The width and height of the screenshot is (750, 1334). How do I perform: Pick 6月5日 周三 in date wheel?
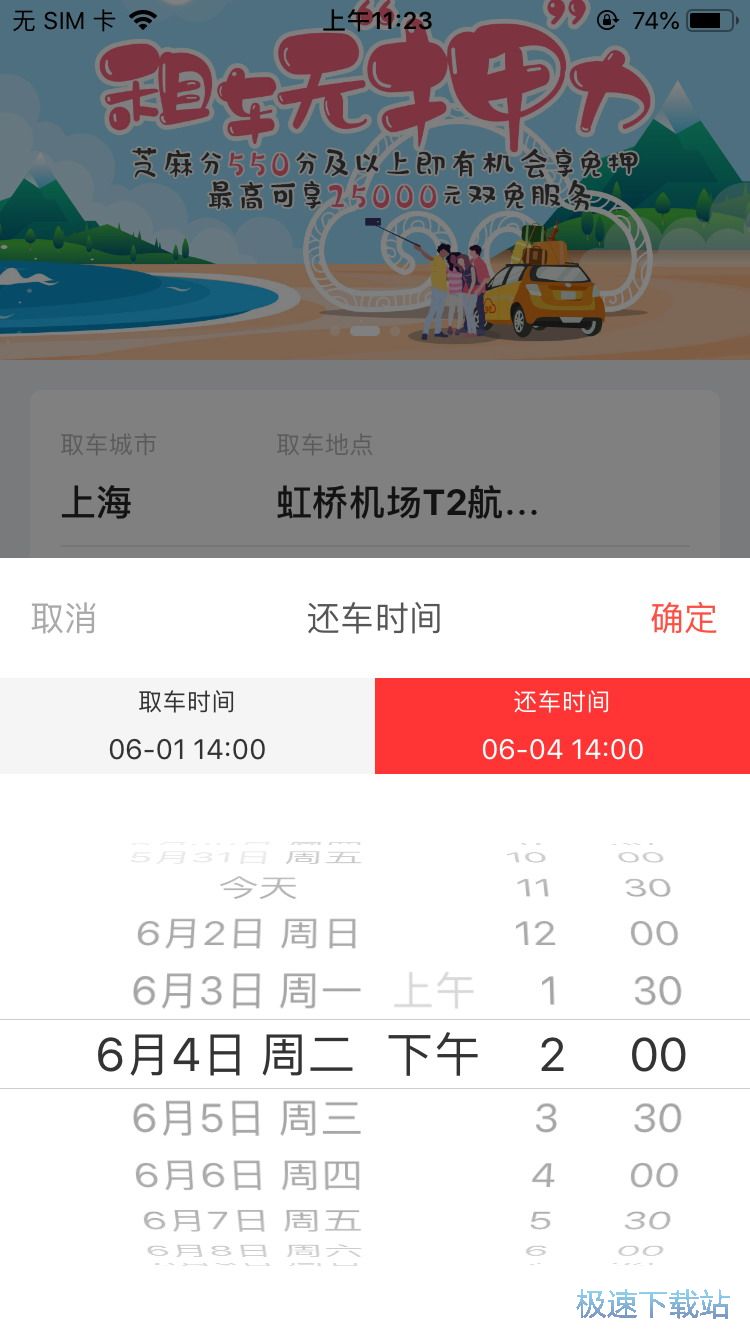tap(246, 1118)
